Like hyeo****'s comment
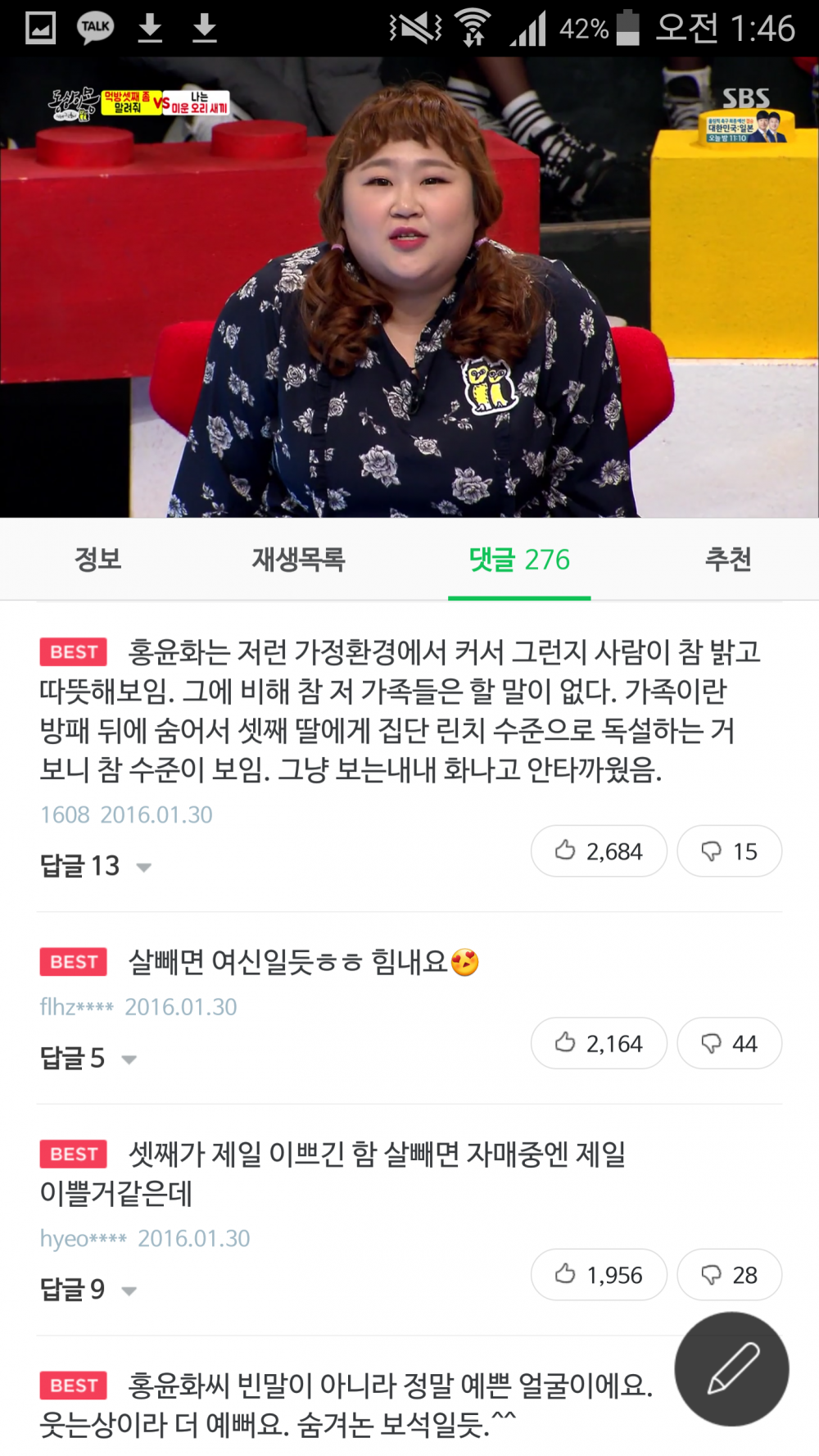 599,1275
